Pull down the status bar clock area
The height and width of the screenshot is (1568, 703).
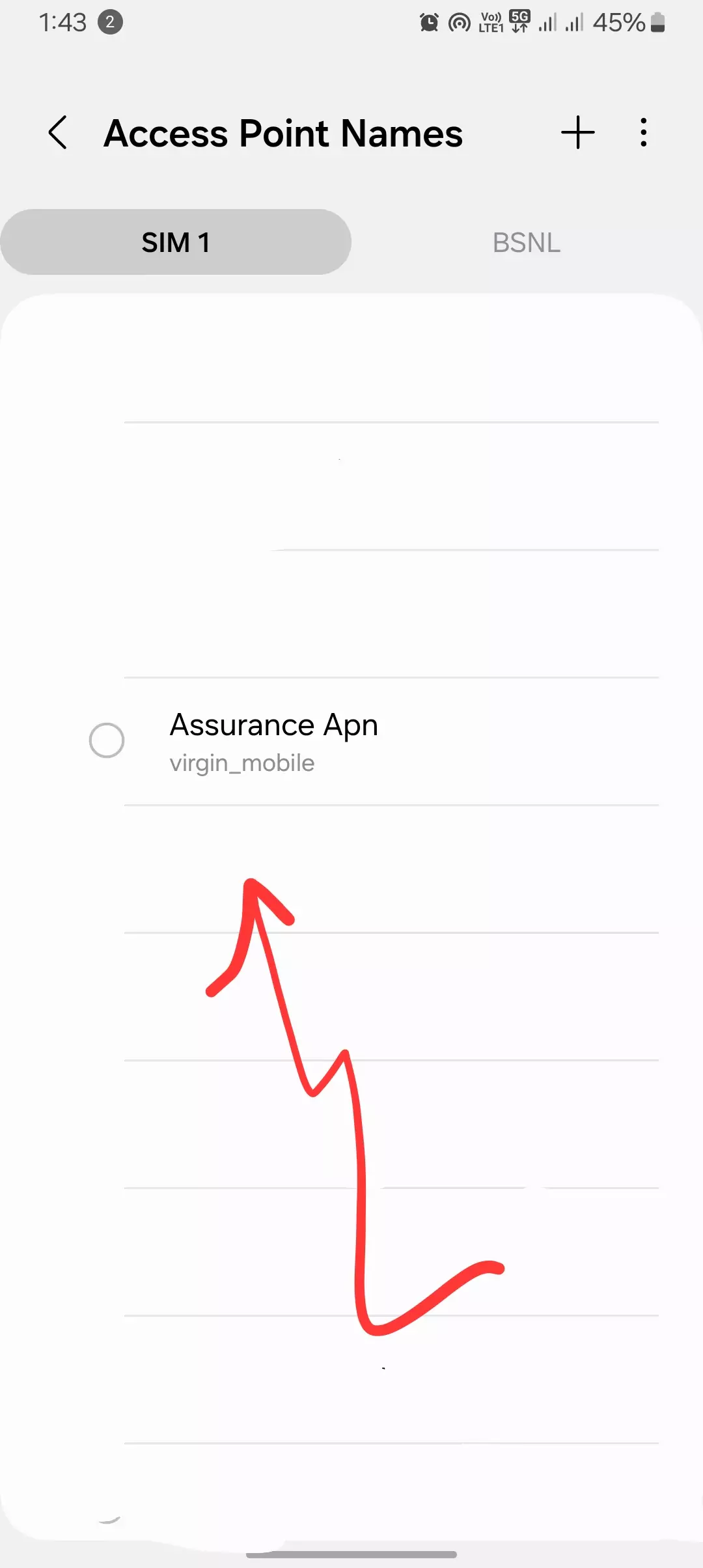[65, 21]
